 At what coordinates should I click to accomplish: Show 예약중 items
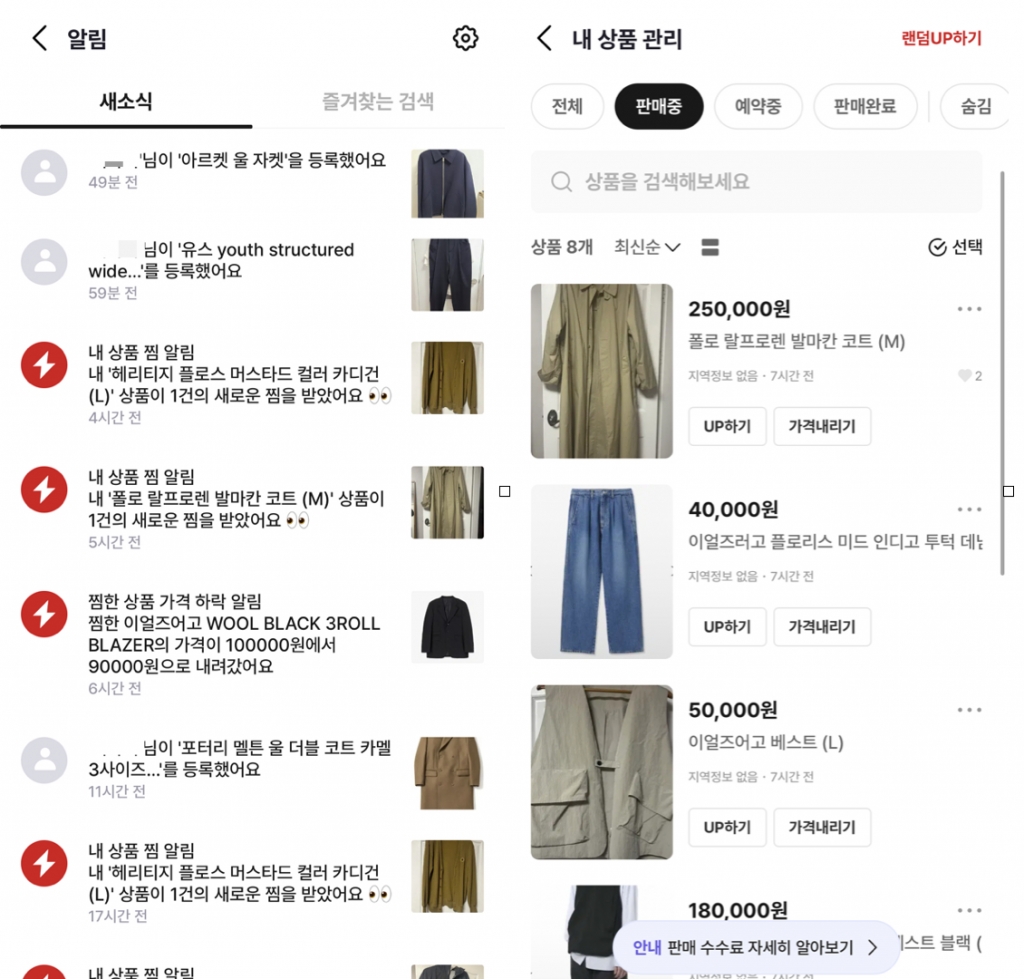click(x=758, y=107)
